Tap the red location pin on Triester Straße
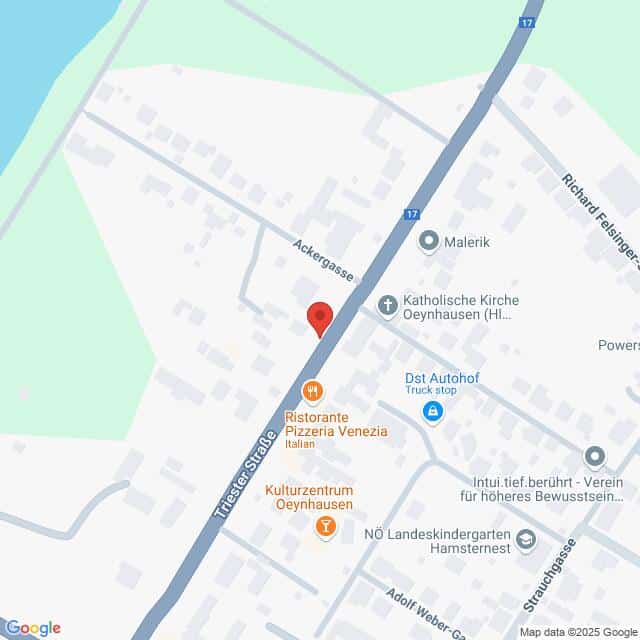This screenshot has height=640, width=640. pyautogui.click(x=319, y=318)
